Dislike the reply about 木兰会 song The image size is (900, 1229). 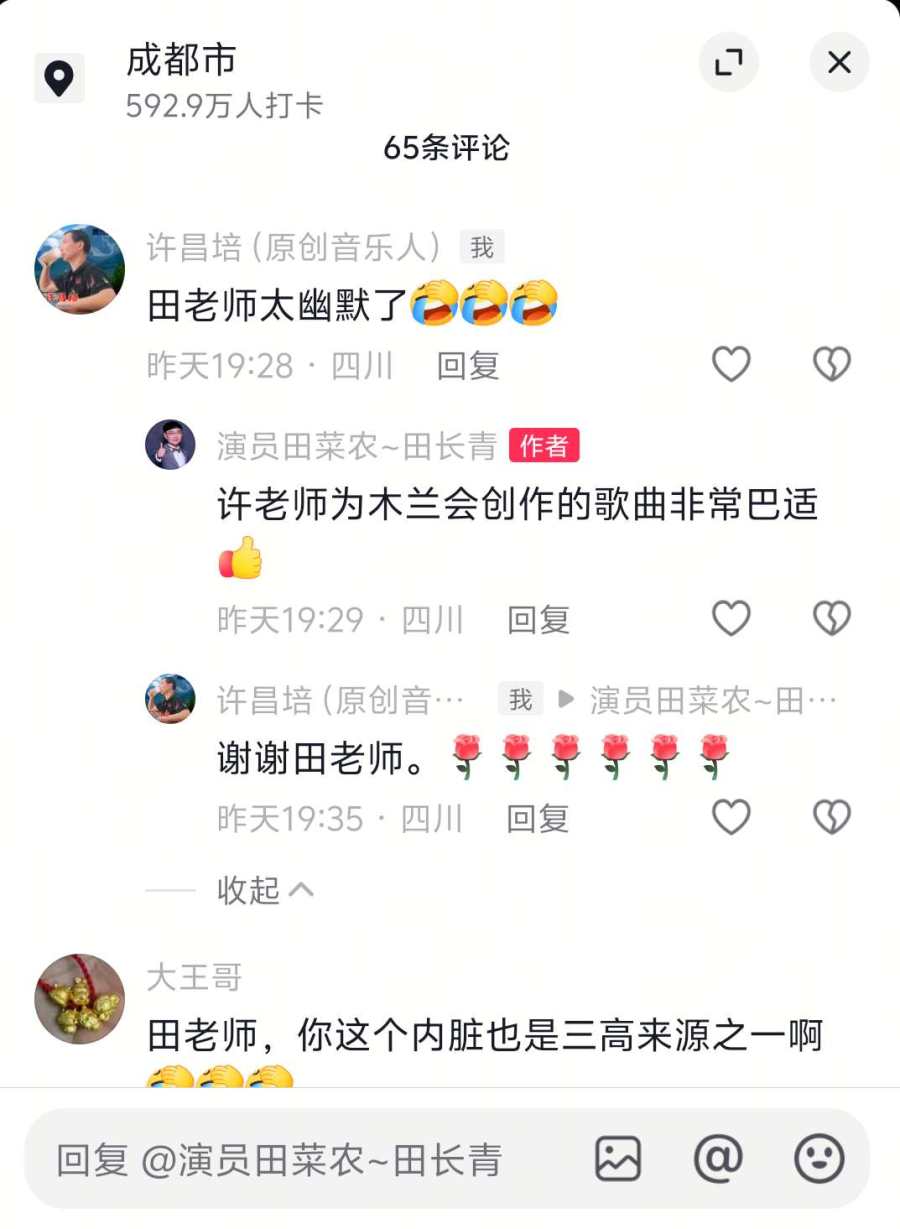831,619
